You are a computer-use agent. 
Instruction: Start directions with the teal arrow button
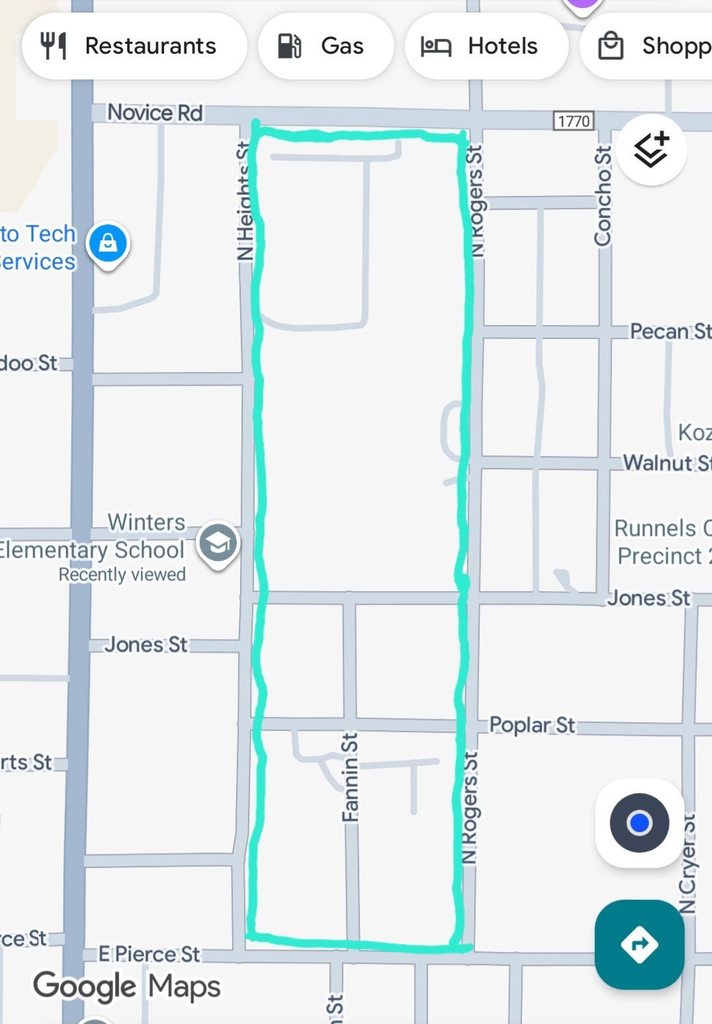pyautogui.click(x=639, y=944)
